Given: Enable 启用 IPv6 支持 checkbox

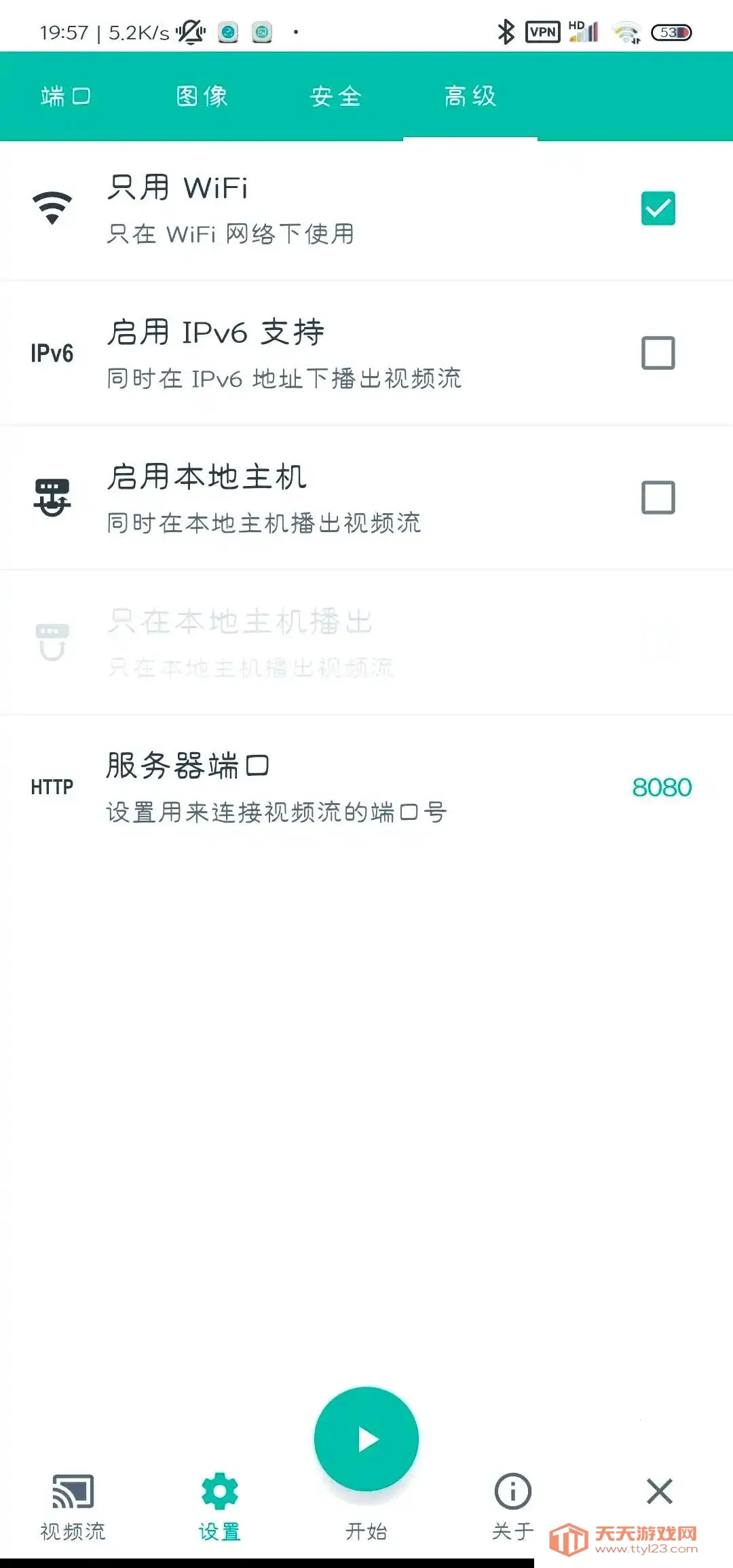Looking at the screenshot, I should 658,353.
